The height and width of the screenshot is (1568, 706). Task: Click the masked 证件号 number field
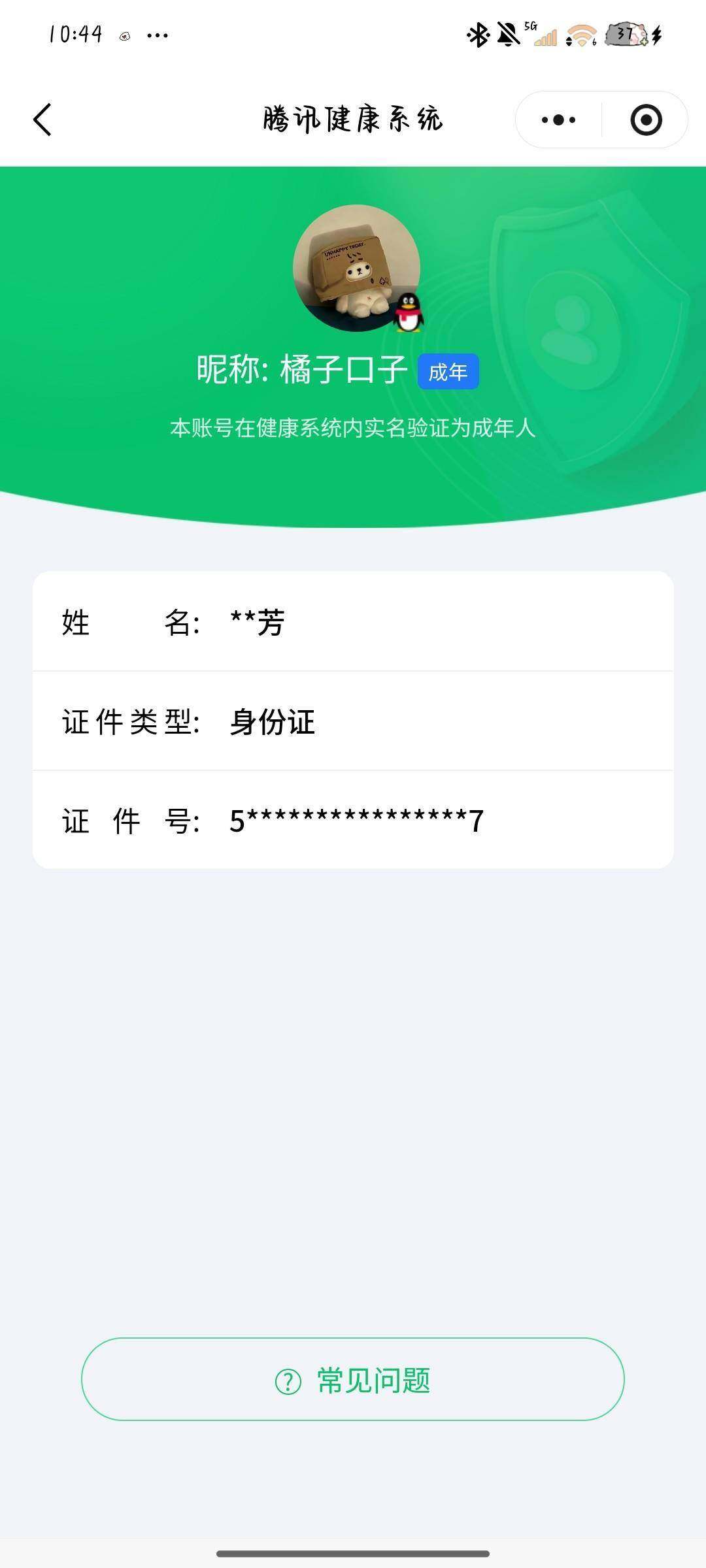click(x=353, y=822)
